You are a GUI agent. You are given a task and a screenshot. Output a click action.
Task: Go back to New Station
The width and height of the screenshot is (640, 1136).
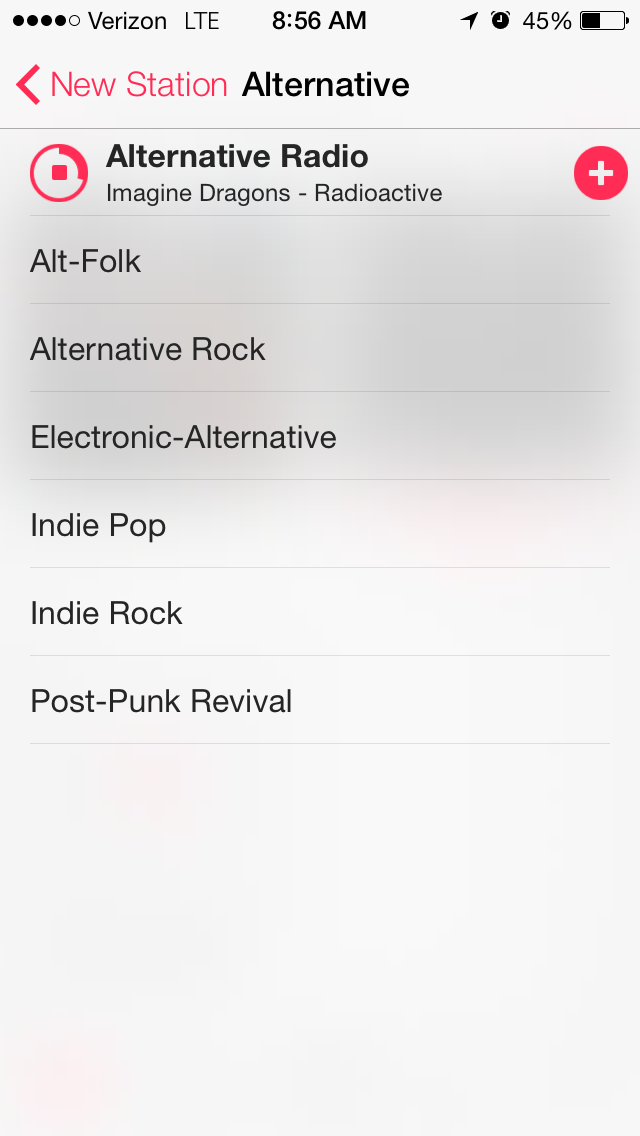coord(122,85)
